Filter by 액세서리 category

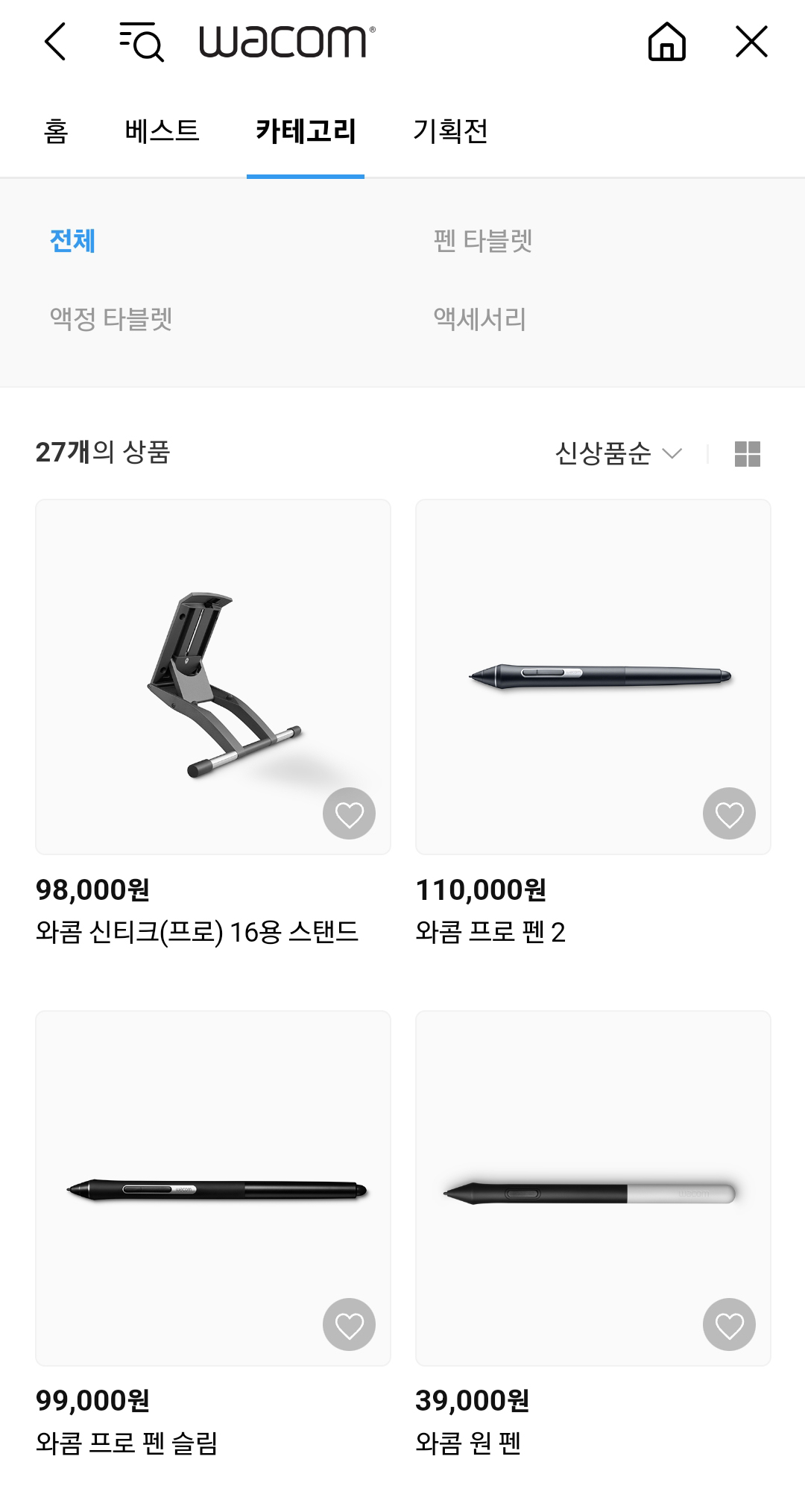480,319
